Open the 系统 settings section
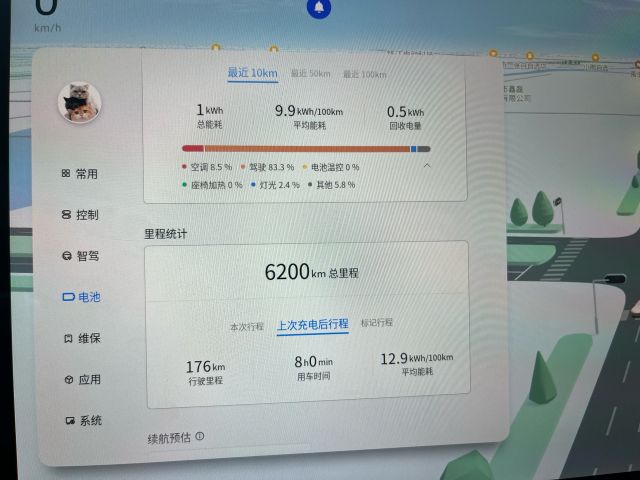640x480 pixels. point(83,421)
